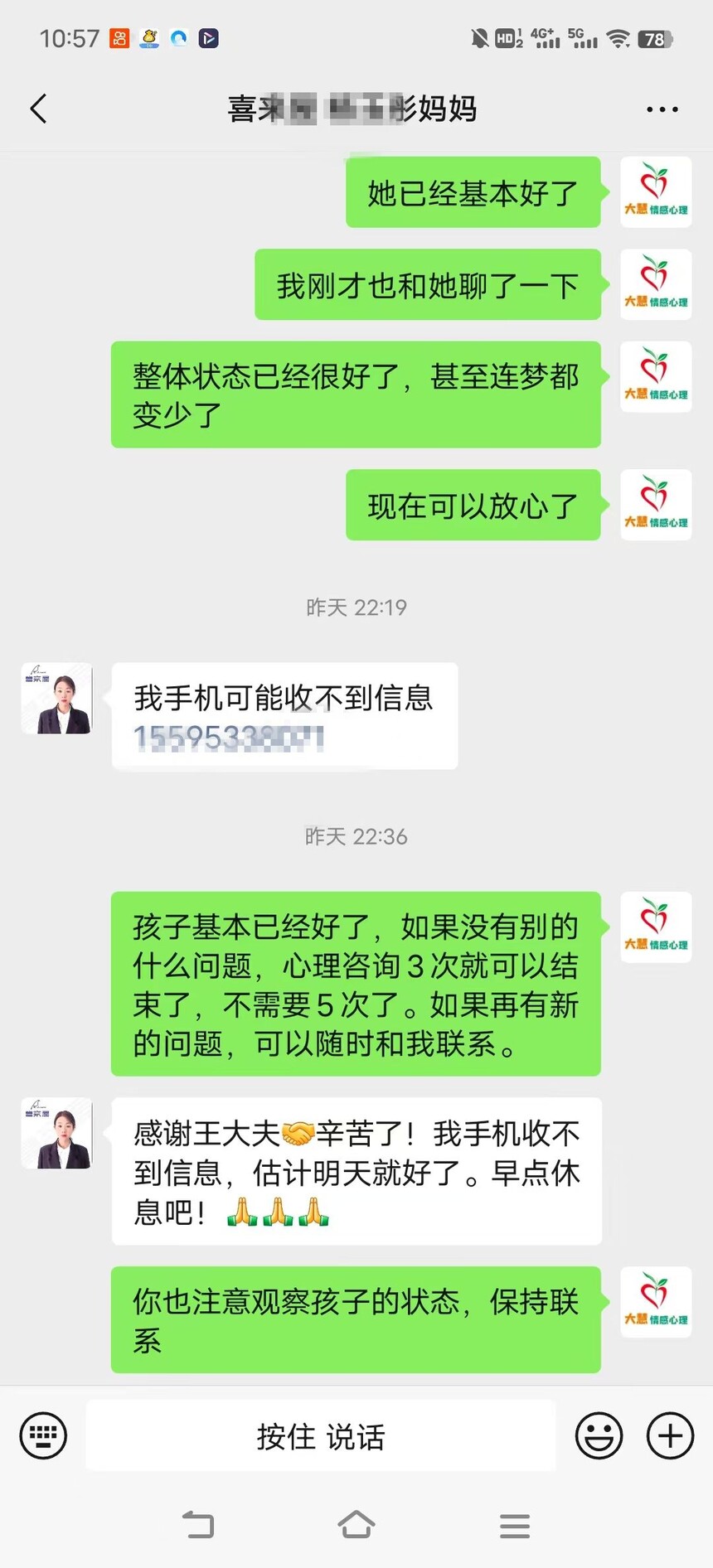Open the chat's three-dot menu
Viewport: 713px width, 1568px height.
coord(662,109)
